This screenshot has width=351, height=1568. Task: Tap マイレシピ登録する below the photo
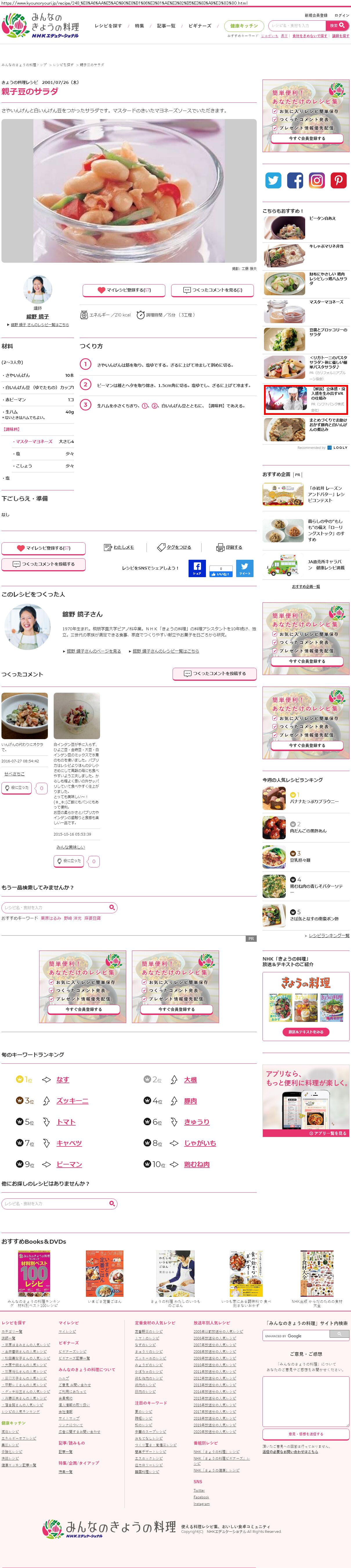coord(124,290)
